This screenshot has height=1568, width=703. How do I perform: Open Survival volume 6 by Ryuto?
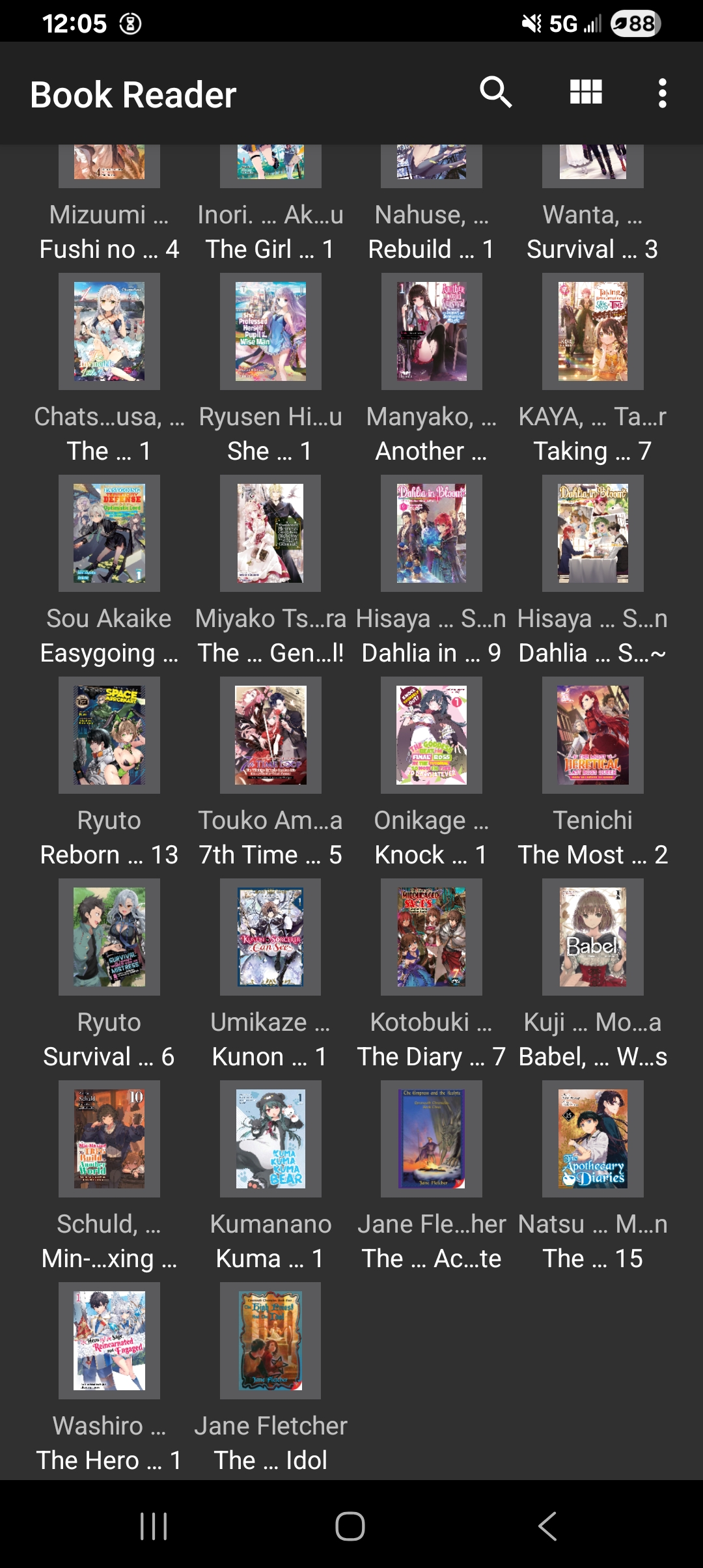click(x=109, y=937)
